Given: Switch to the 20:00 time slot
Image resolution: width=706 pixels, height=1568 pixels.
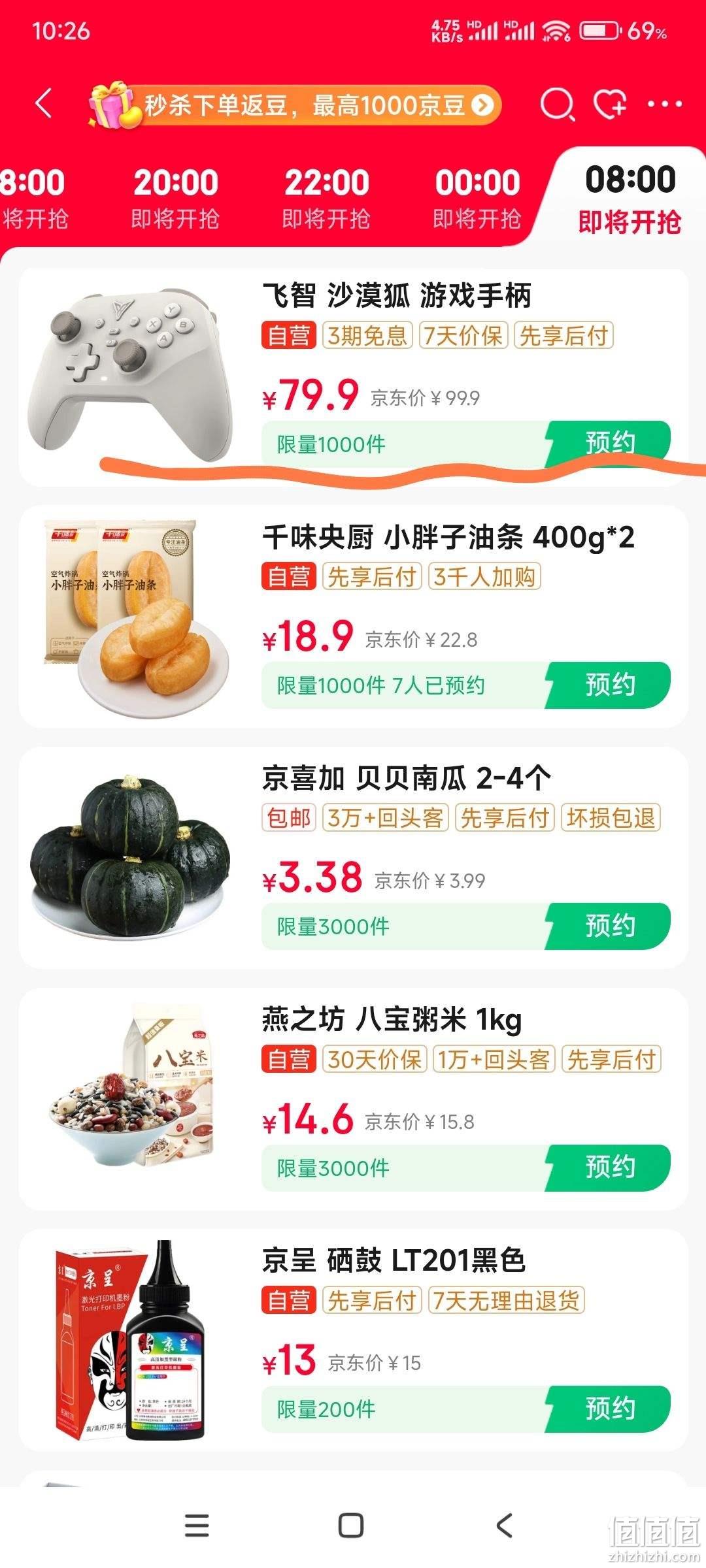Looking at the screenshot, I should click(176, 199).
